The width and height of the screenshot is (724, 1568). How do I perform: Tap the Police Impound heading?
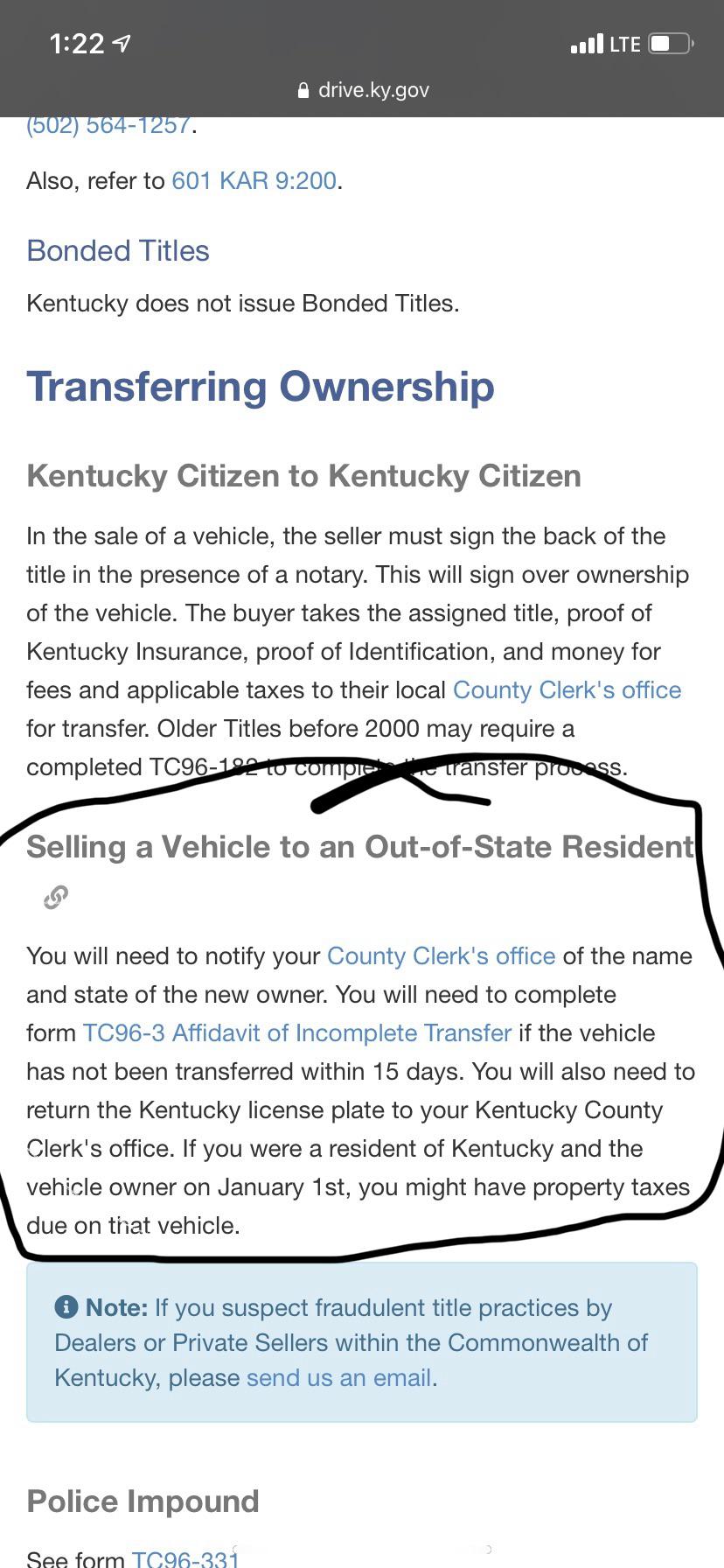coord(143,1501)
